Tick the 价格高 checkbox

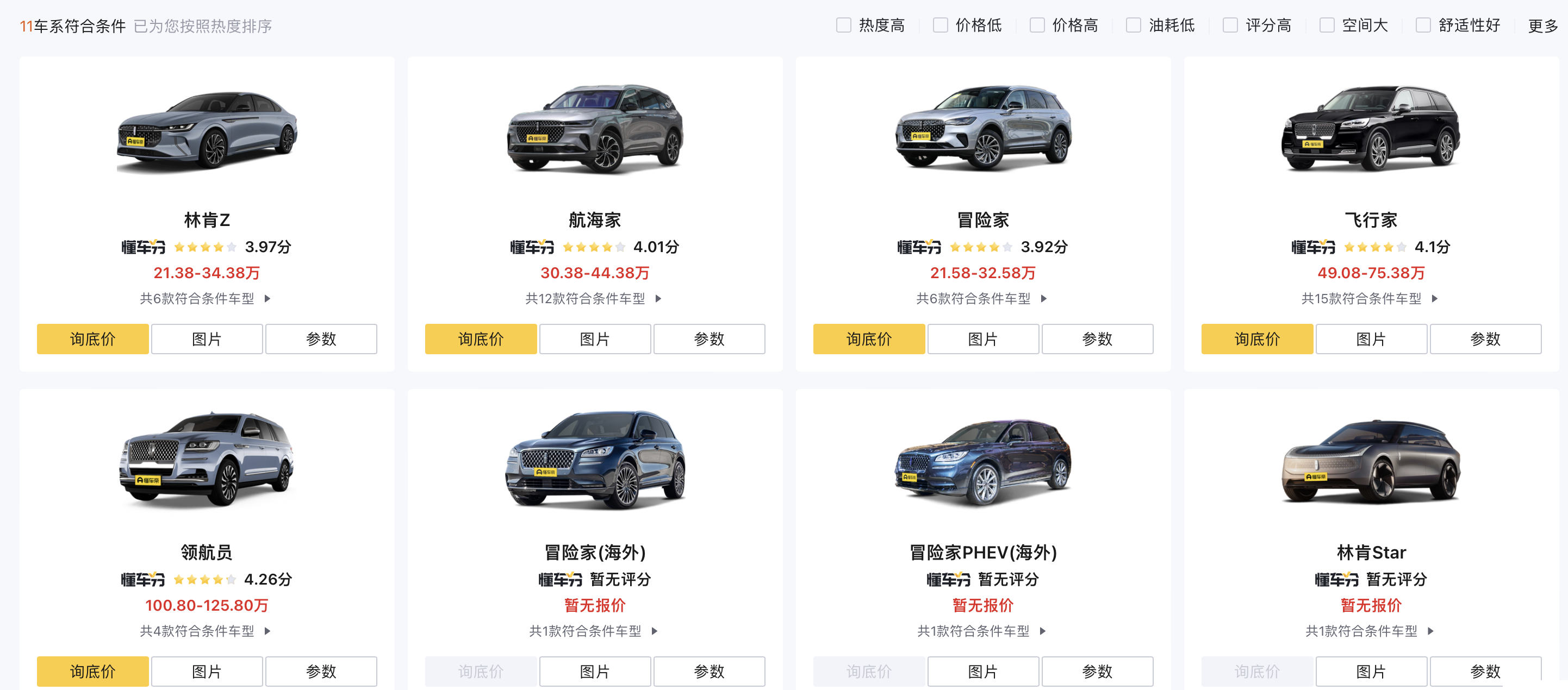click(1037, 25)
